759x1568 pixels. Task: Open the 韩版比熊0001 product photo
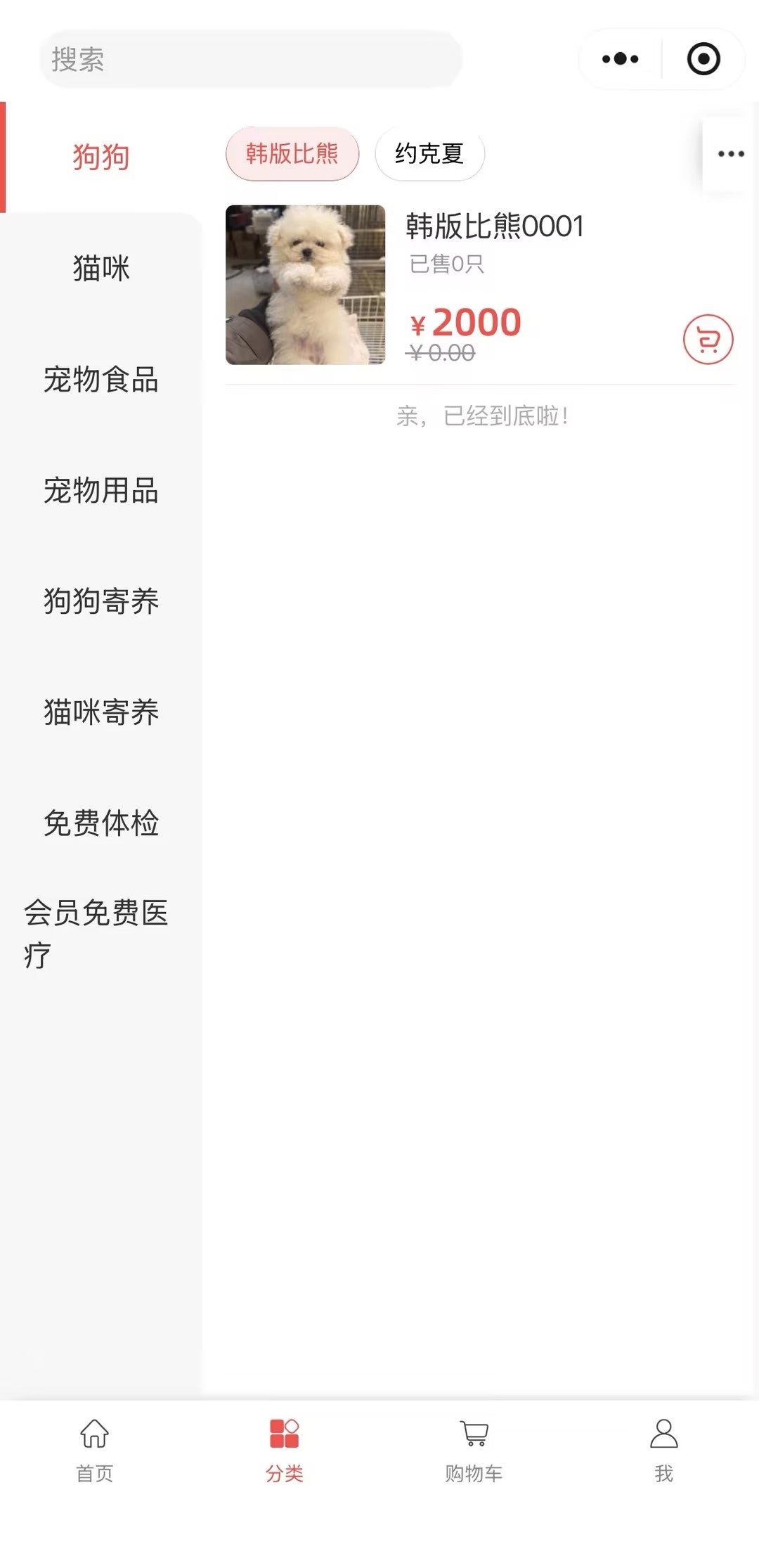pos(305,285)
